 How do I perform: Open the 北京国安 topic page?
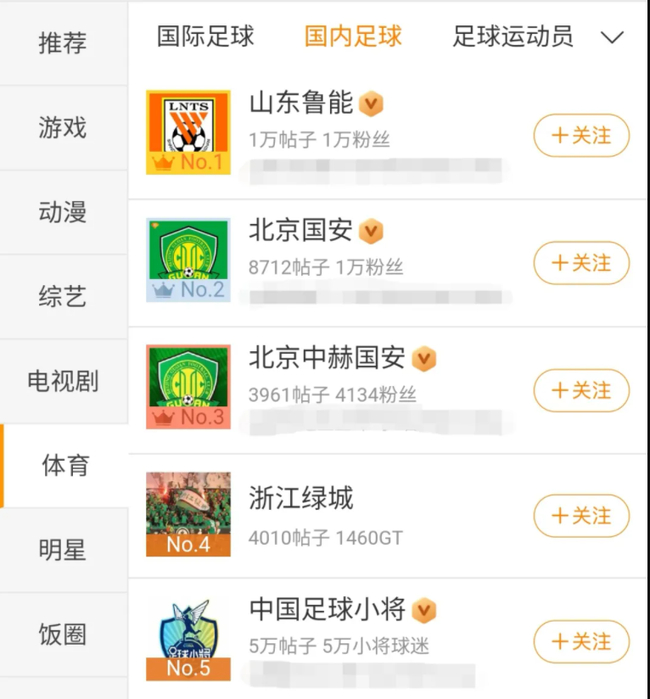(300, 231)
